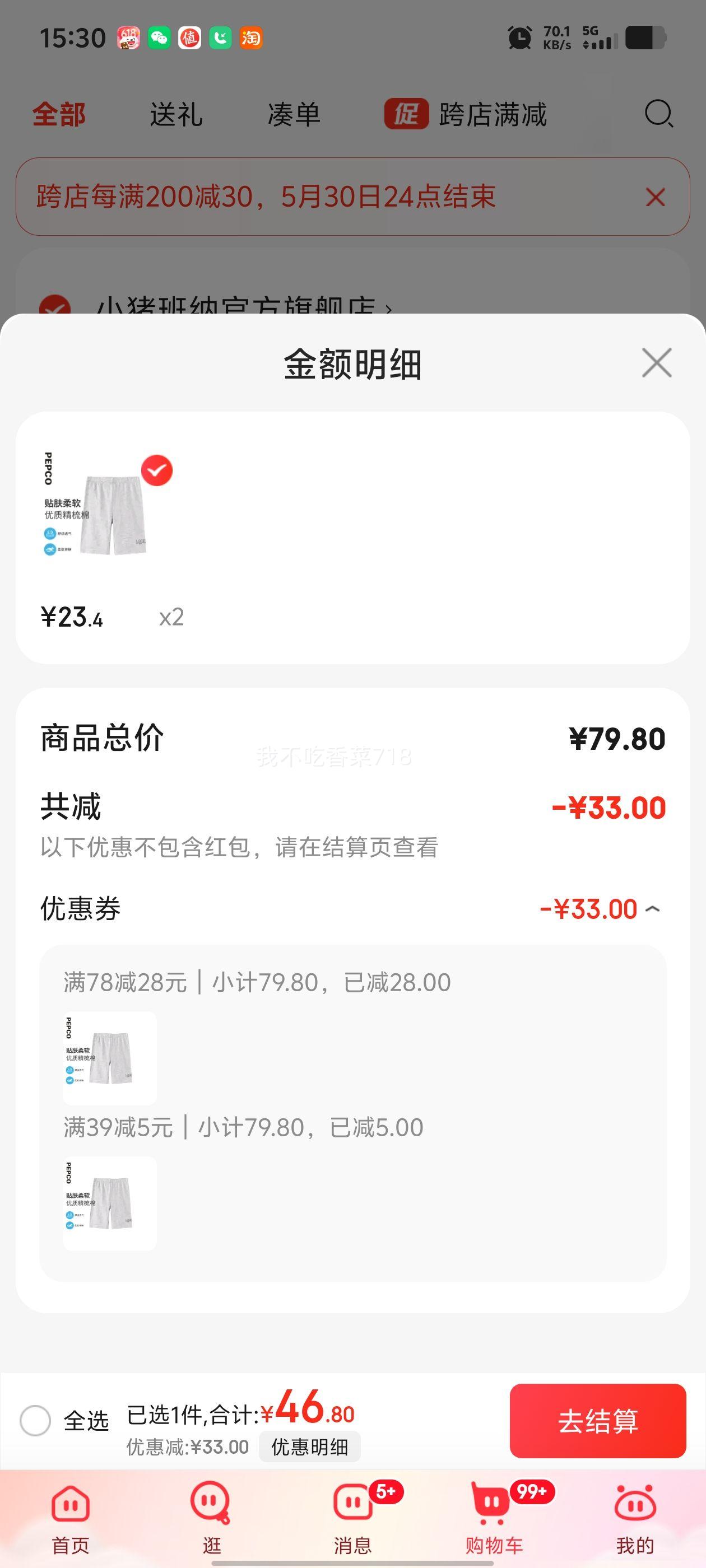Screen dimensions: 706x1568
Task: Go to the 首页 tab
Action: 71,1519
